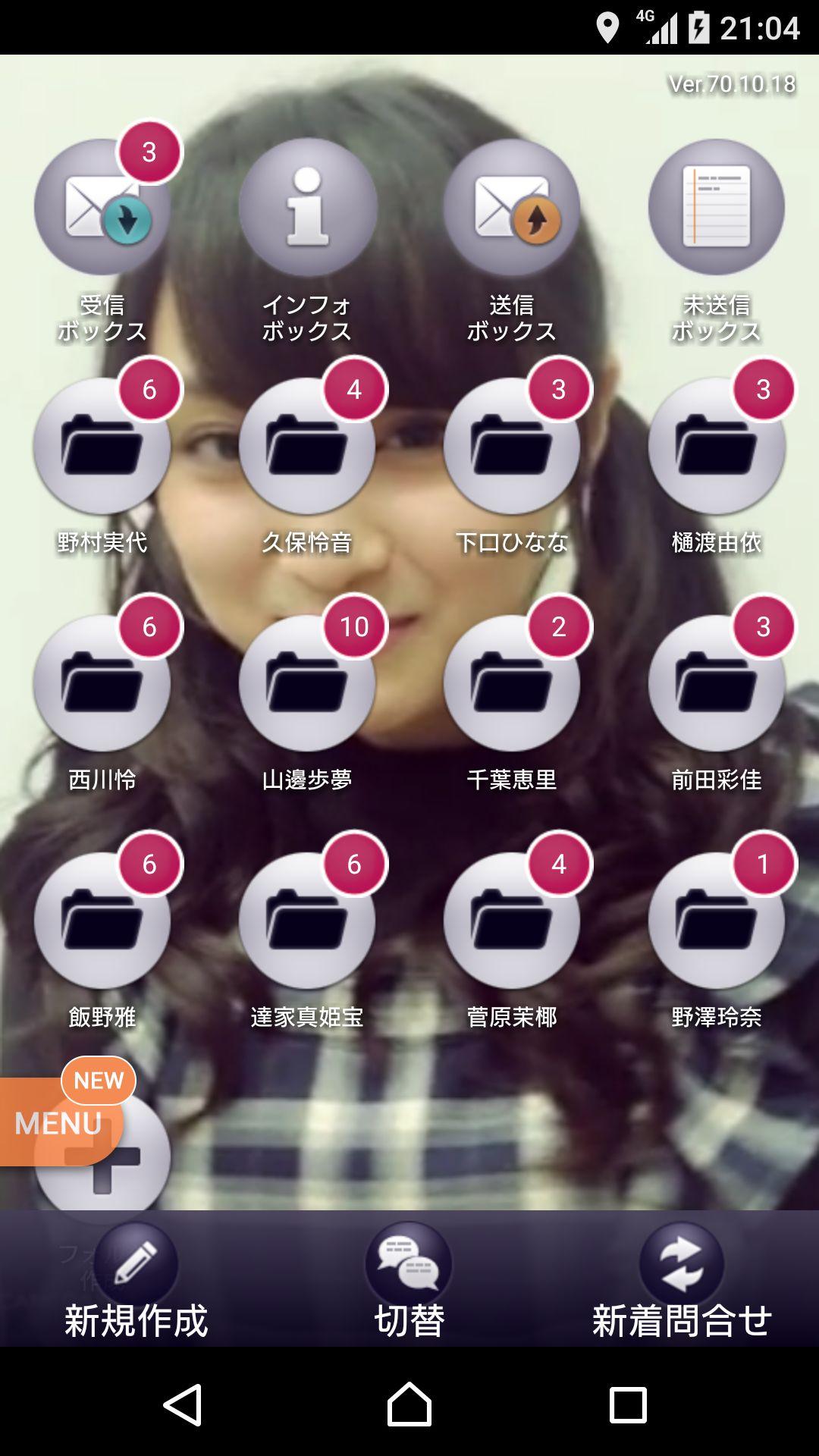Open the 山邊歩夢 folder

click(307, 683)
